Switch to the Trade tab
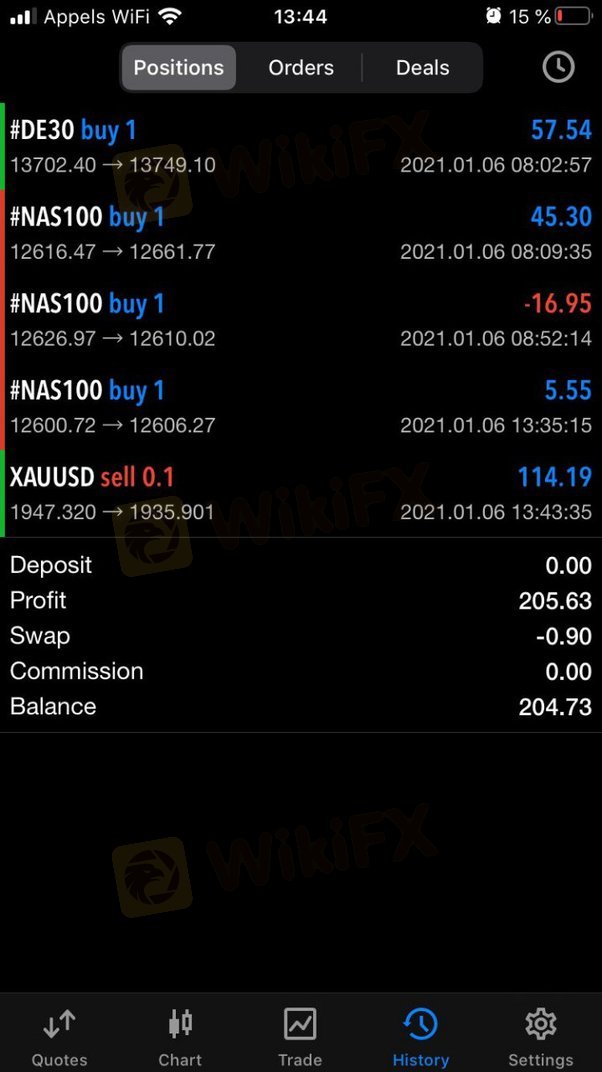 pos(300,1036)
